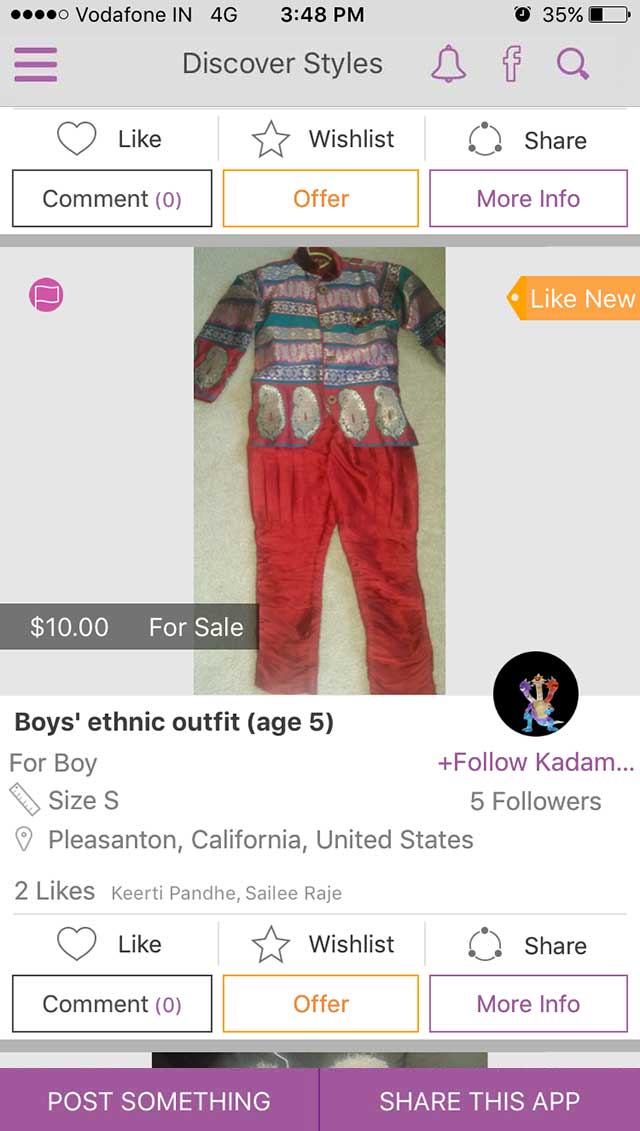640x1131 pixels.
Task: Tap Wishlist on the topmost listing
Action: [x=322, y=139]
